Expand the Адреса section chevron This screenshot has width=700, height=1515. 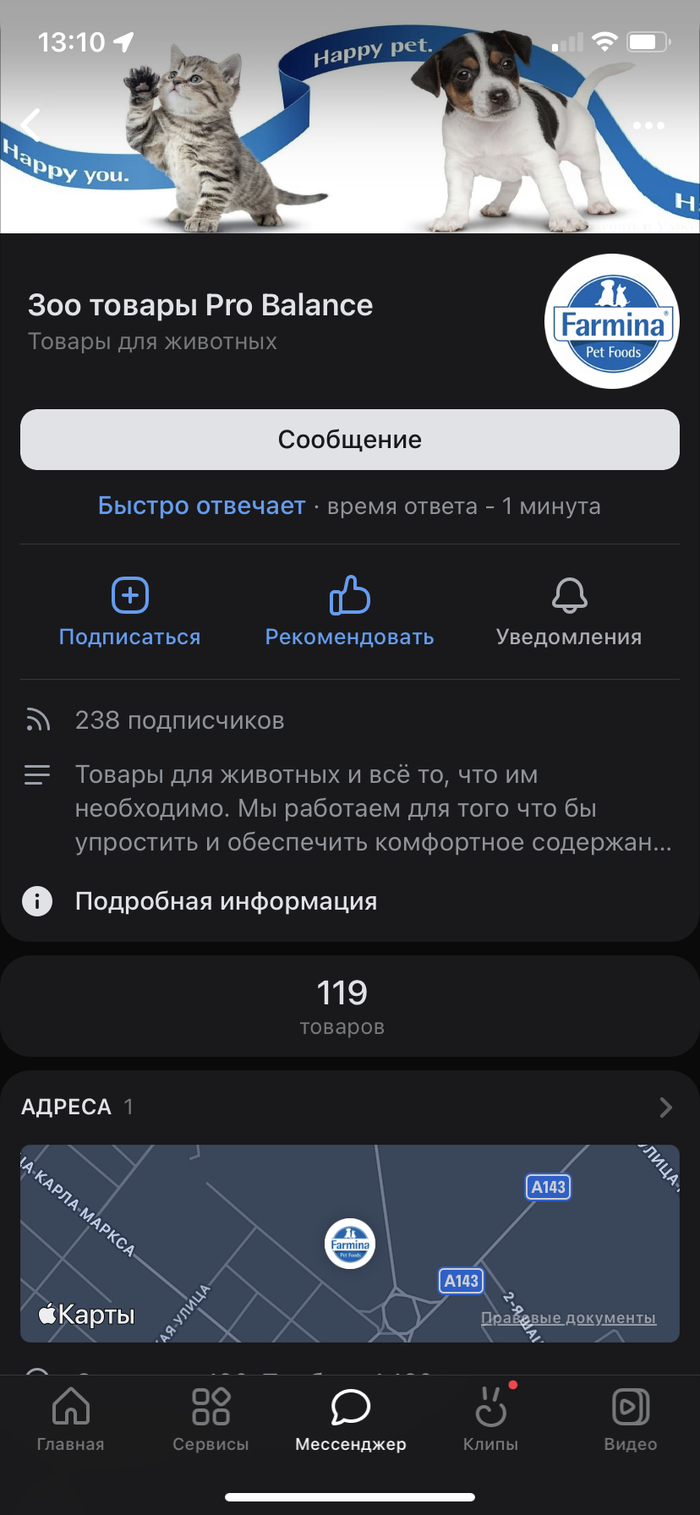(666, 1107)
